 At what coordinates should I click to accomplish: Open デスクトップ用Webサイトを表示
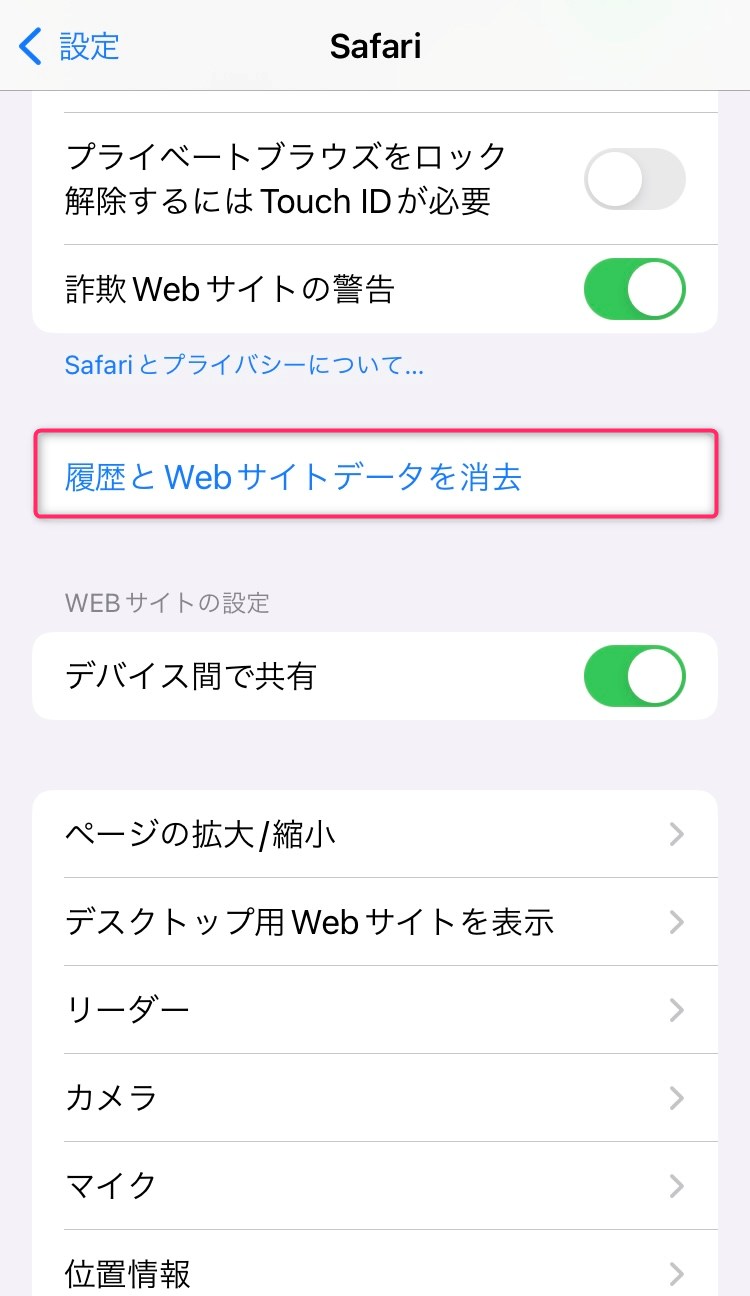coord(375,922)
